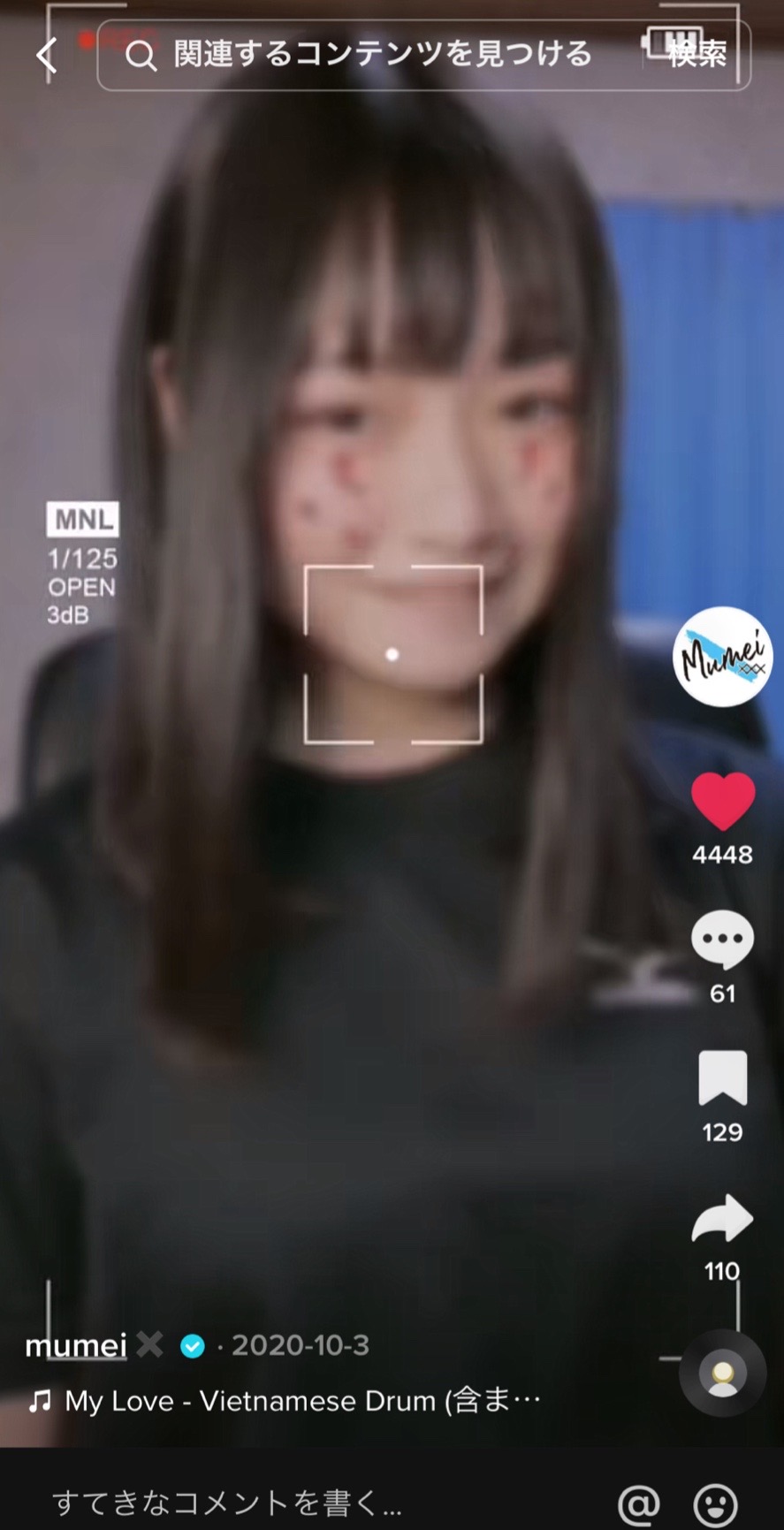The height and width of the screenshot is (1530, 784).
Task: Open the mumei username link
Action: point(77,1345)
